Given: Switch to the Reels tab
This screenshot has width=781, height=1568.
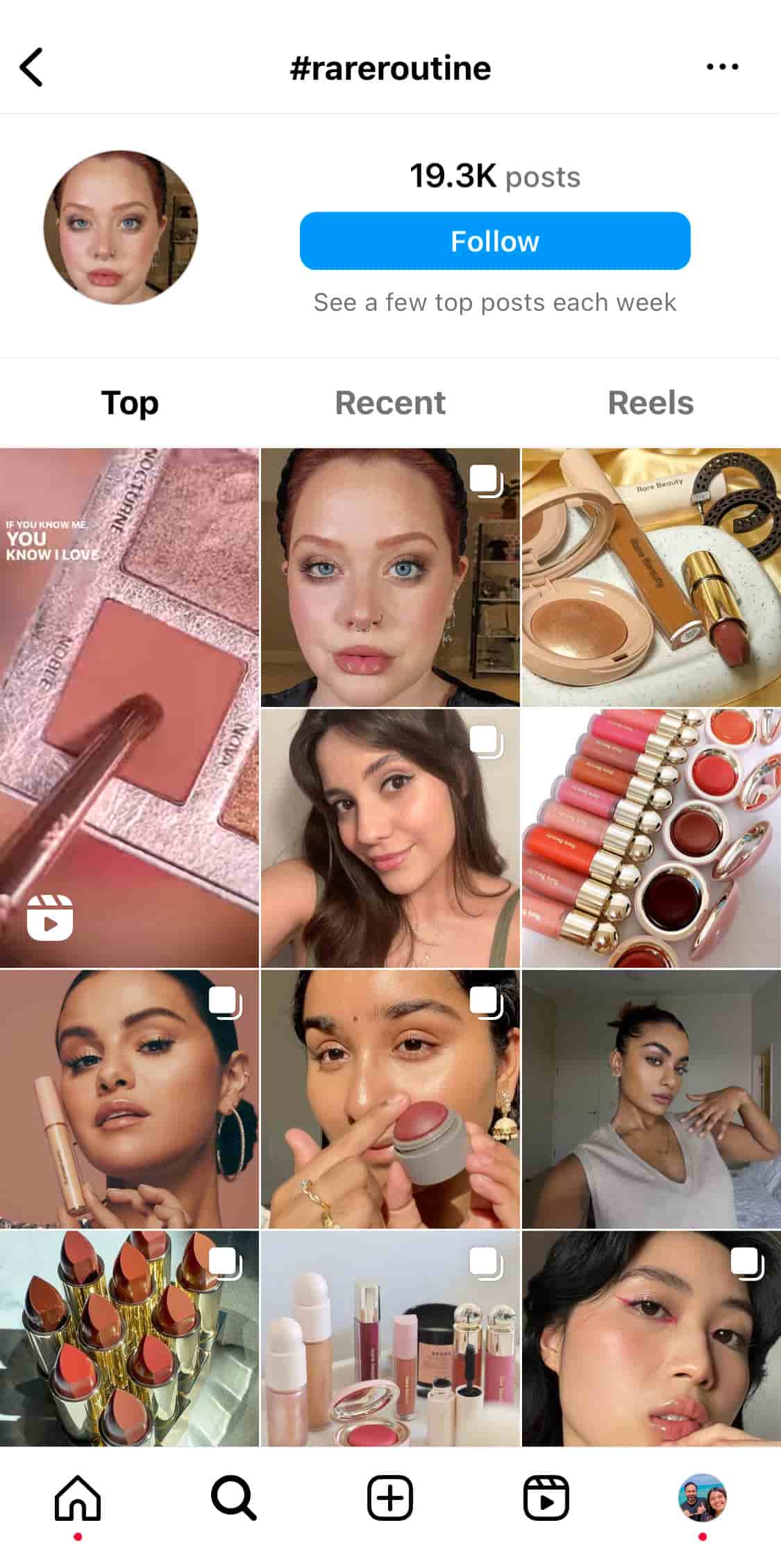Looking at the screenshot, I should [650, 402].
